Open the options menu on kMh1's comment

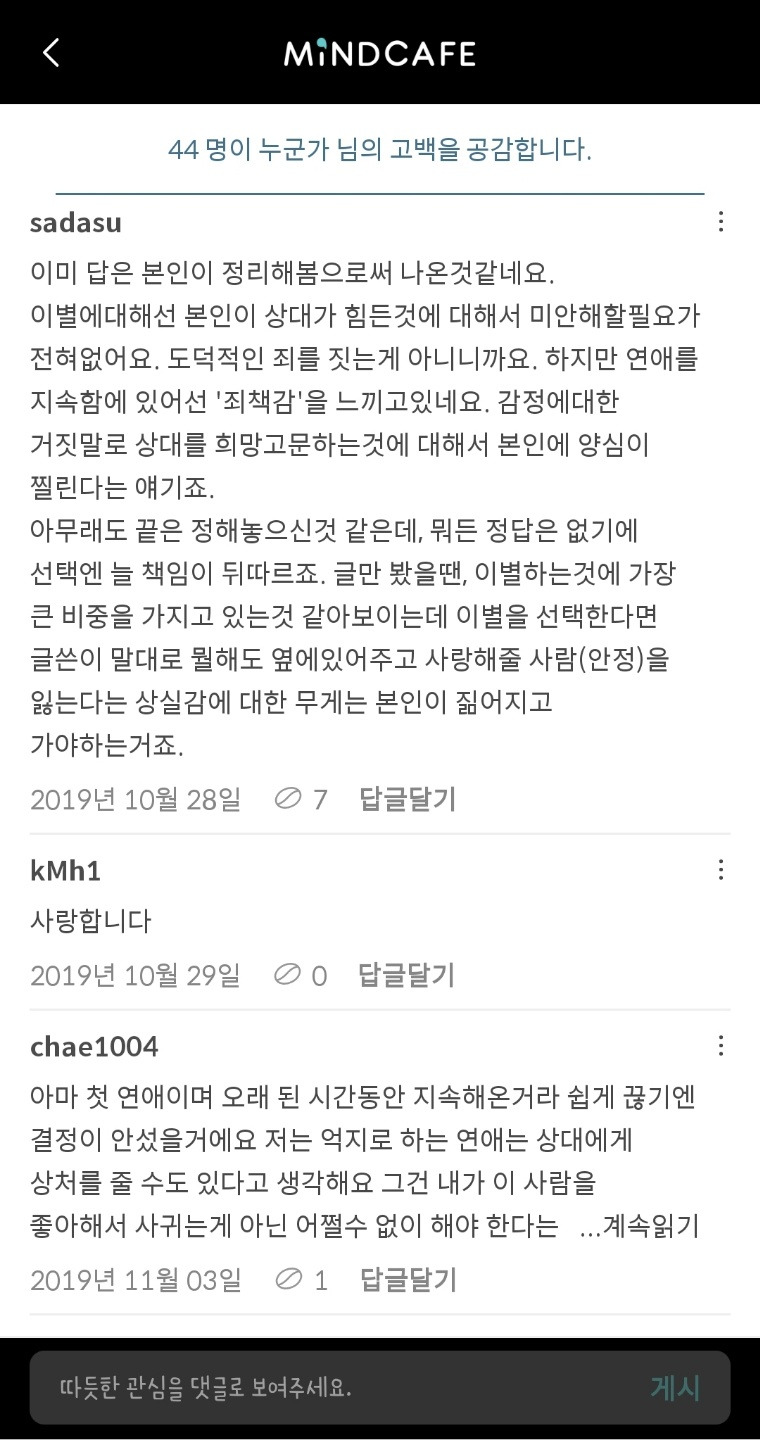coord(722,870)
